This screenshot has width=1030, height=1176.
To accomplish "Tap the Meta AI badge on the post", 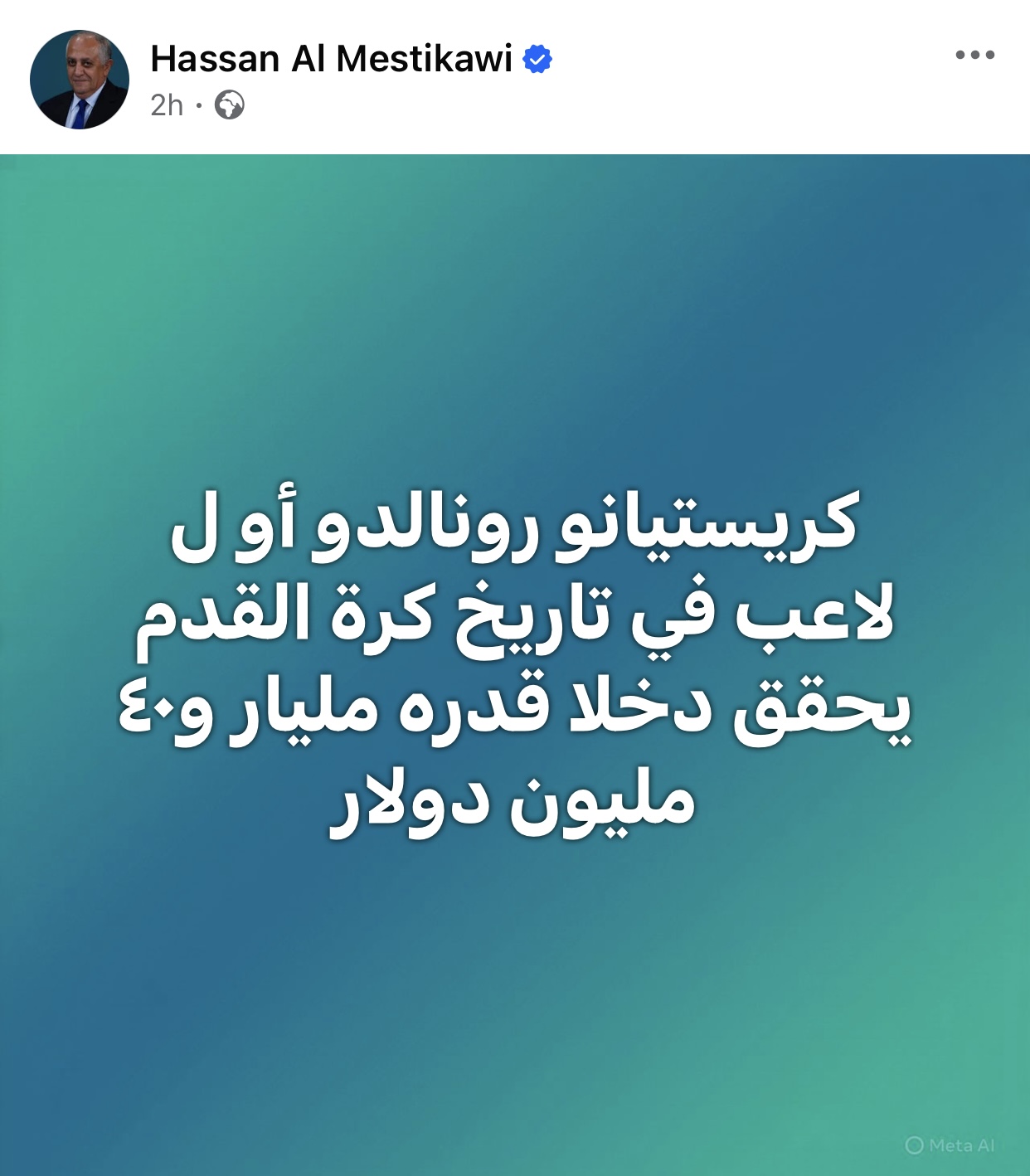I will 950,1145.
